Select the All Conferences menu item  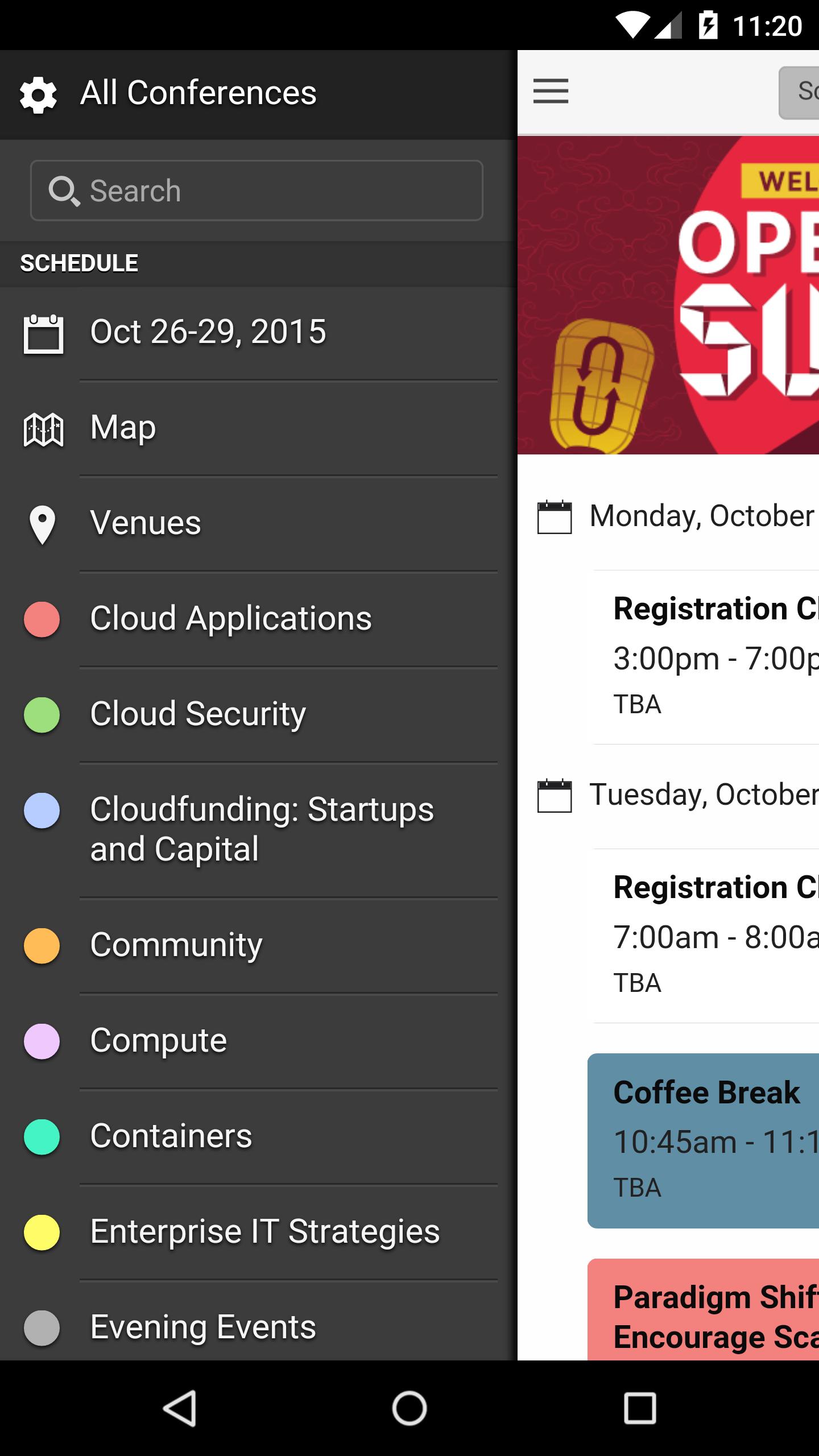tap(200, 93)
